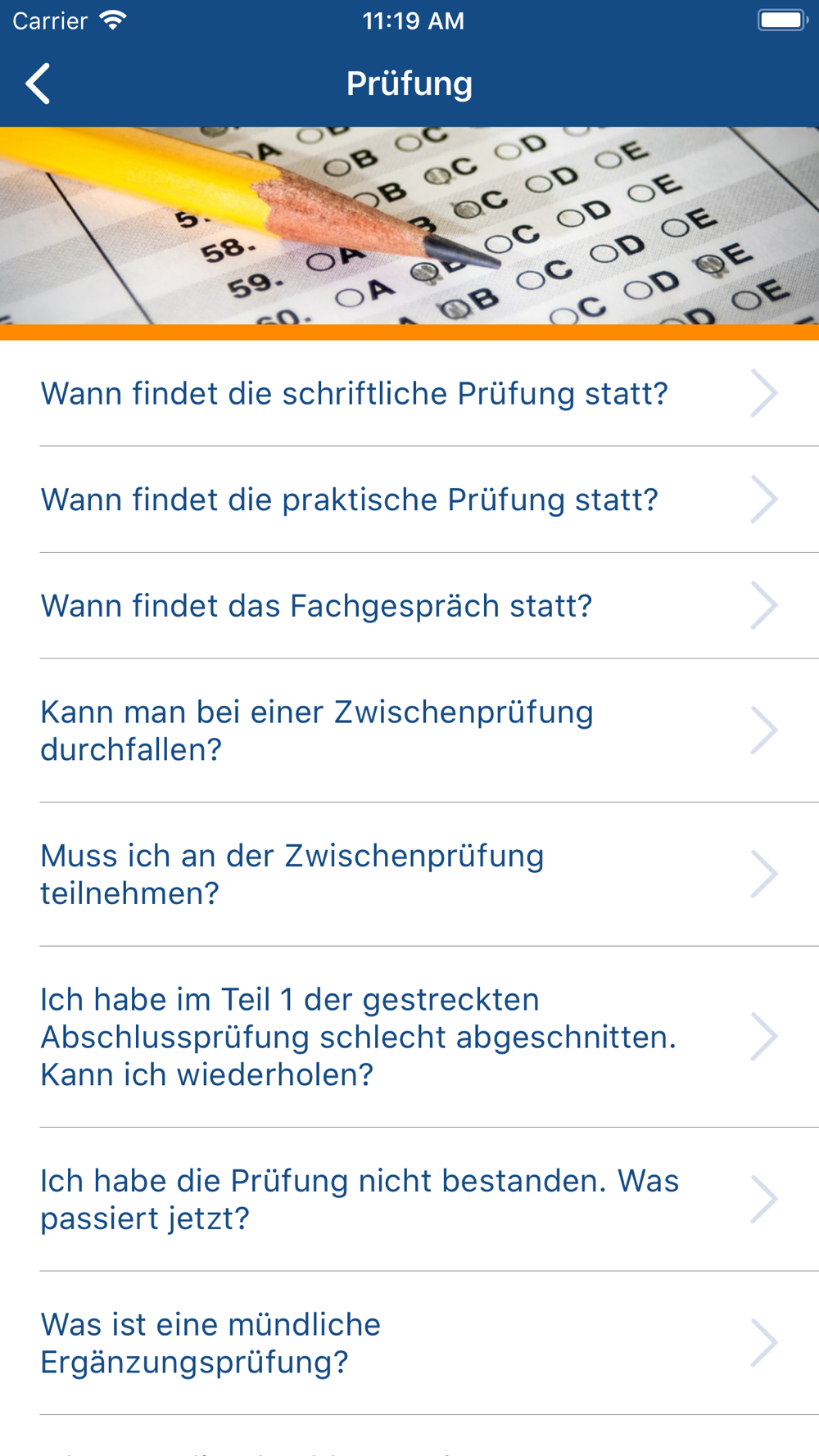Viewport: 819px width, 1456px height.
Task: Go back using the header arrow
Action: coord(38,84)
